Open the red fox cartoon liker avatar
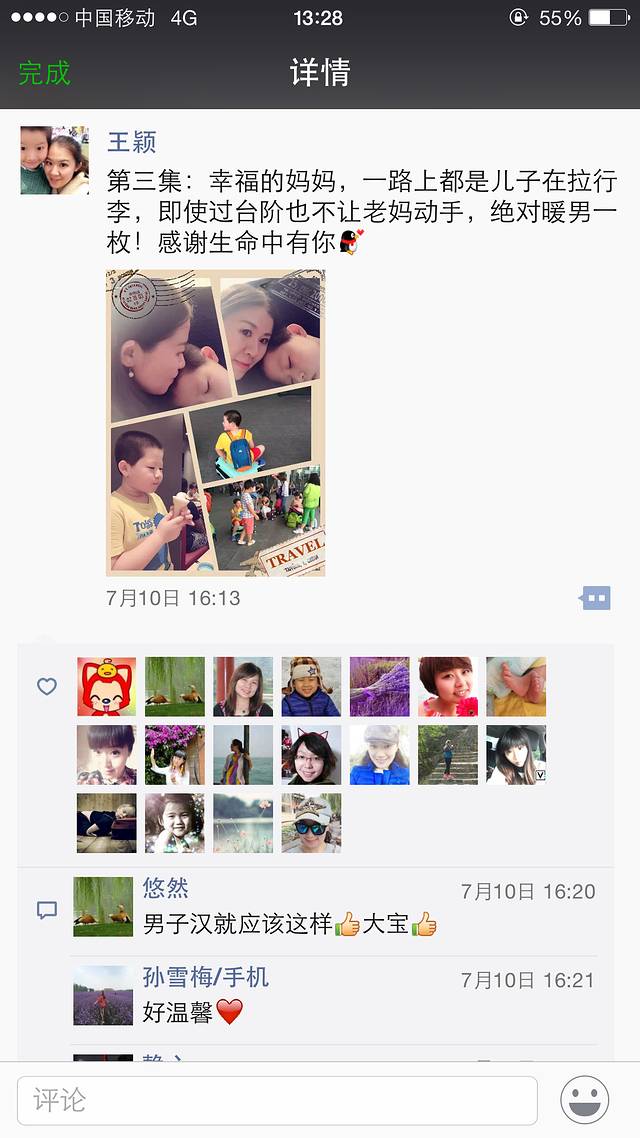 (106, 686)
